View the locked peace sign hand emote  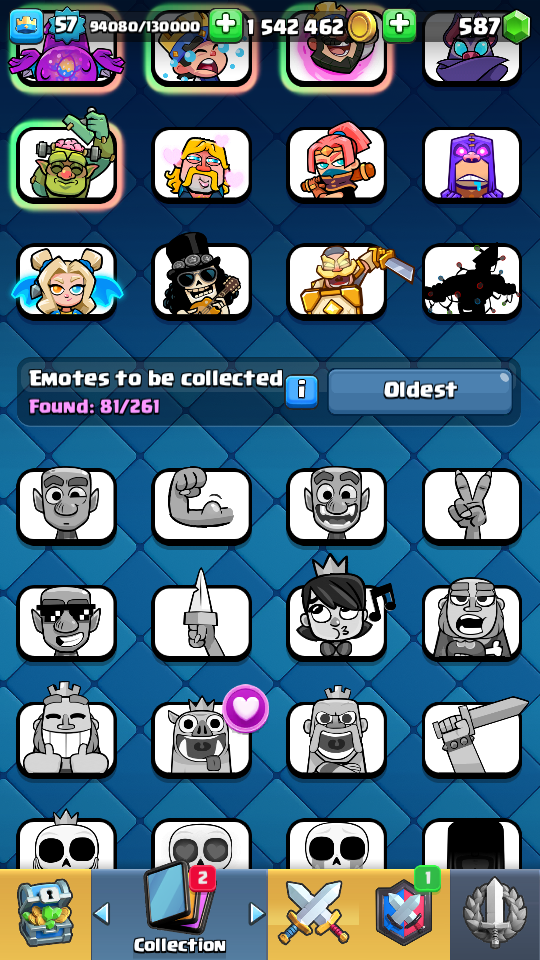tap(472, 506)
